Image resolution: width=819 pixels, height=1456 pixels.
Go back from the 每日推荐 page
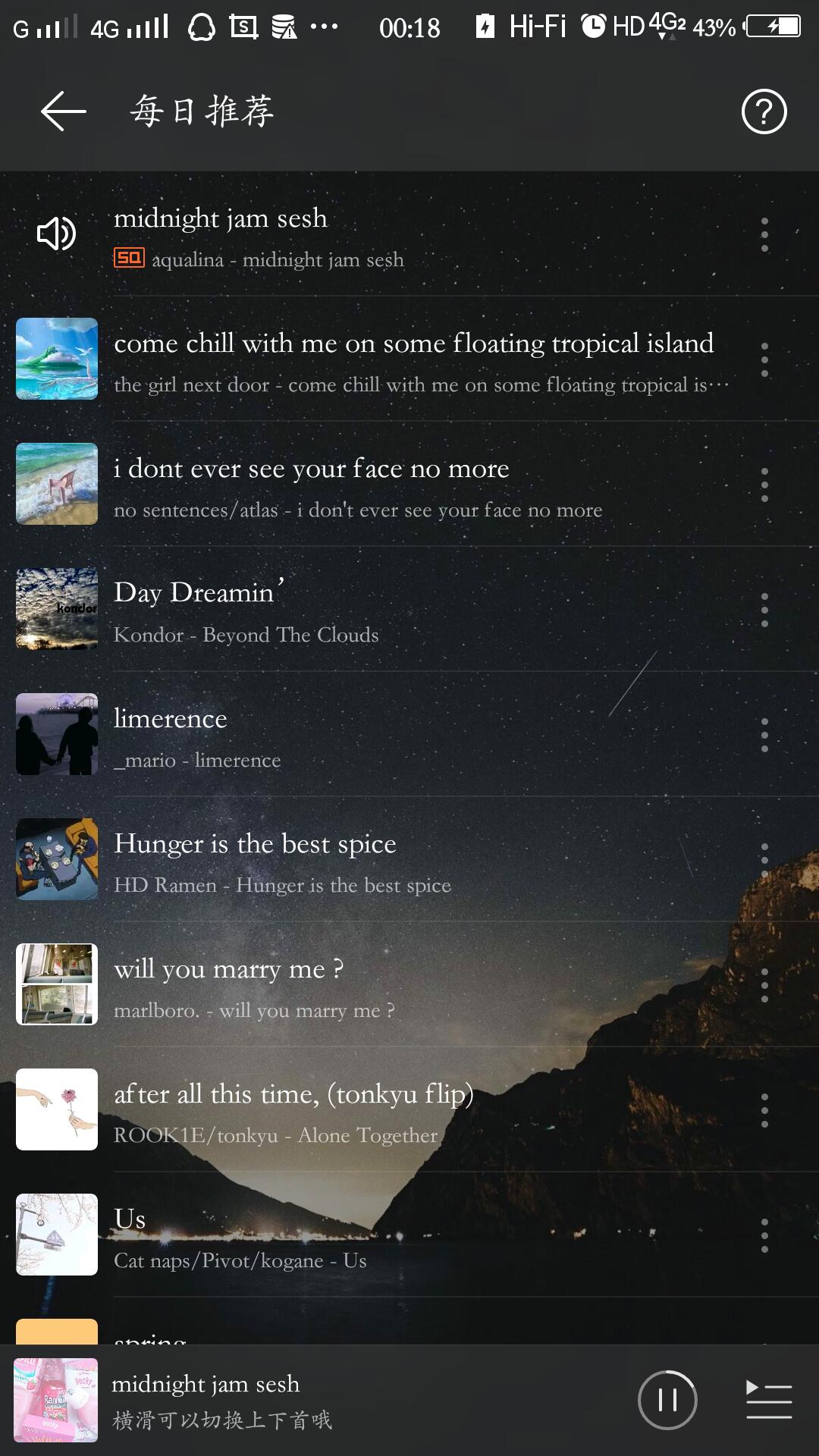point(63,111)
